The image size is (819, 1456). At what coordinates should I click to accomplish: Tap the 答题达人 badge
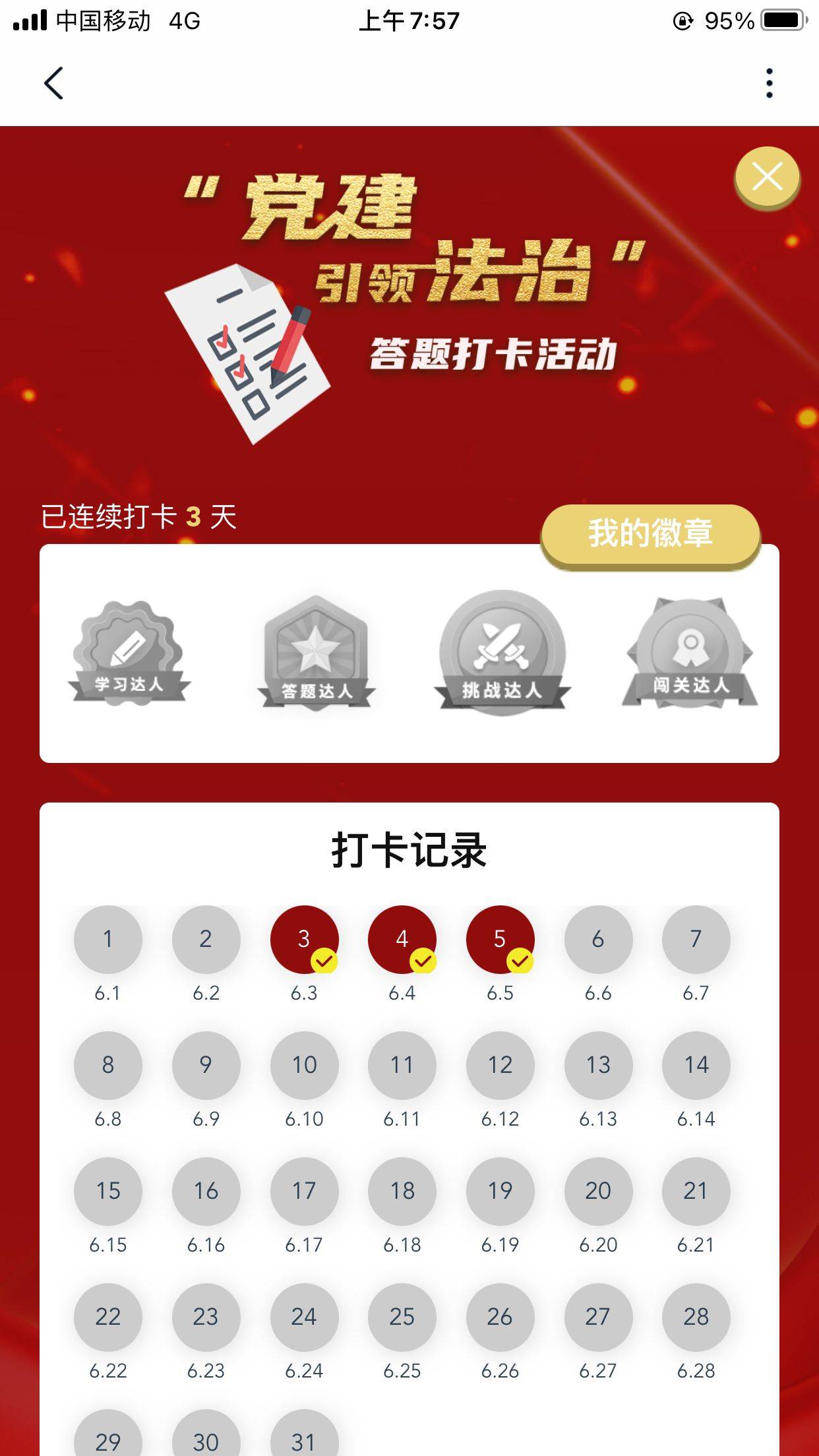point(315,653)
